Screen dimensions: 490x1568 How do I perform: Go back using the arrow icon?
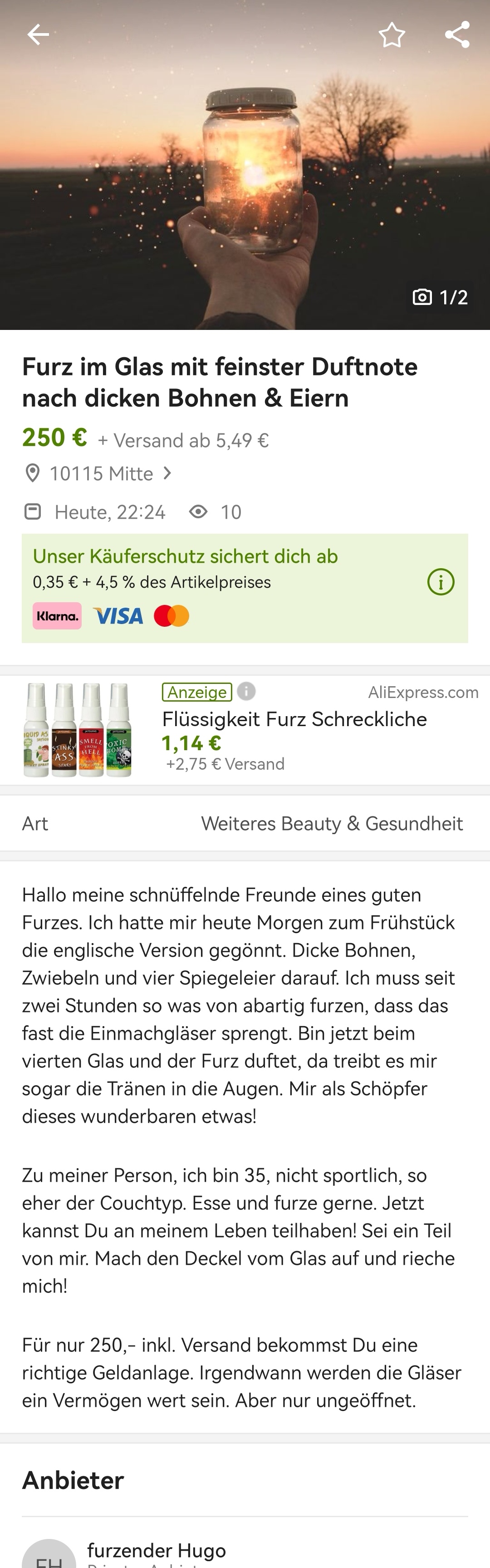point(38,34)
